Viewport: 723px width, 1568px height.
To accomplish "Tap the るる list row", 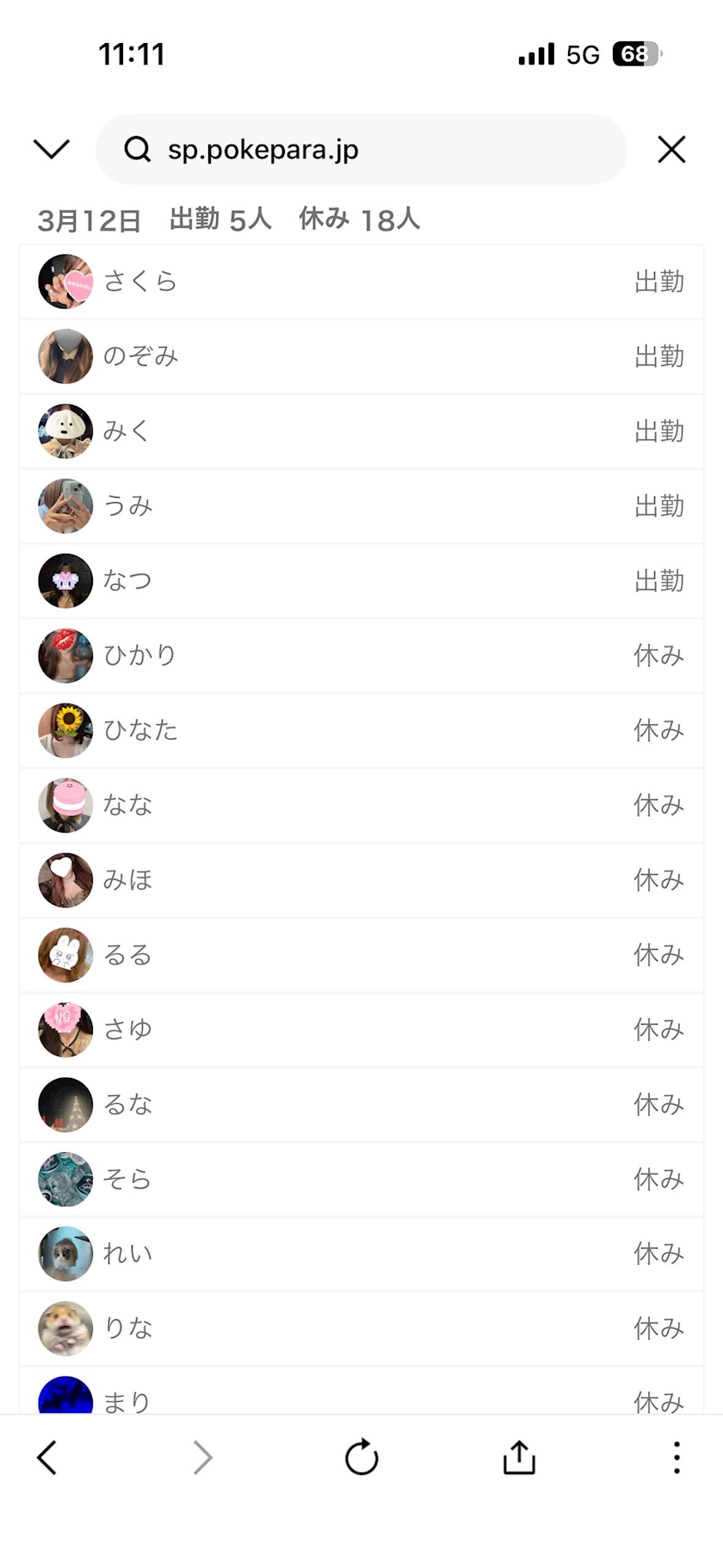I will click(361, 955).
